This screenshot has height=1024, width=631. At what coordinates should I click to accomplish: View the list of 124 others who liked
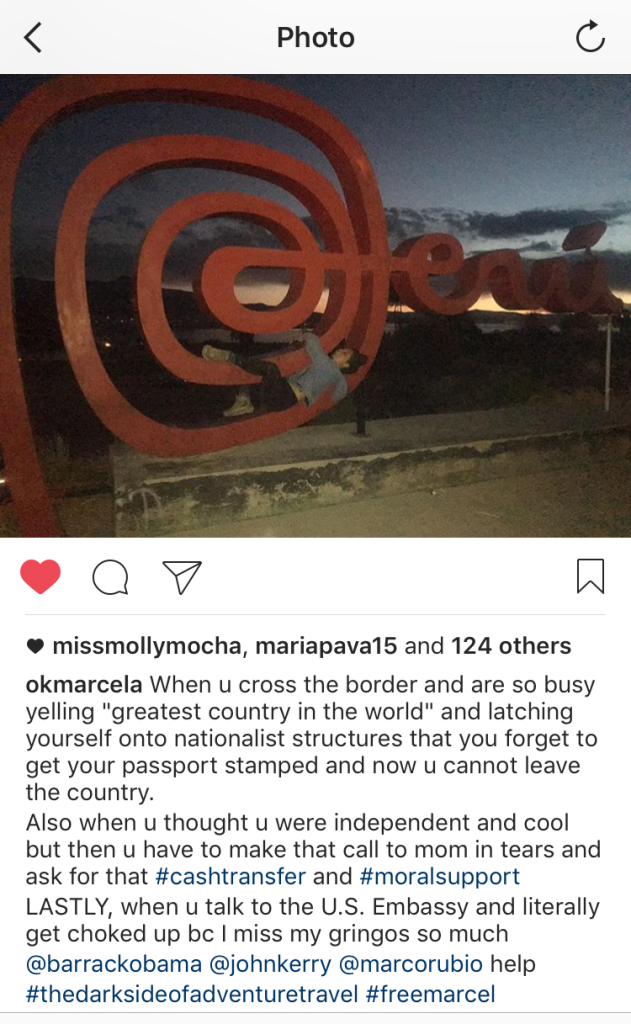point(511,646)
